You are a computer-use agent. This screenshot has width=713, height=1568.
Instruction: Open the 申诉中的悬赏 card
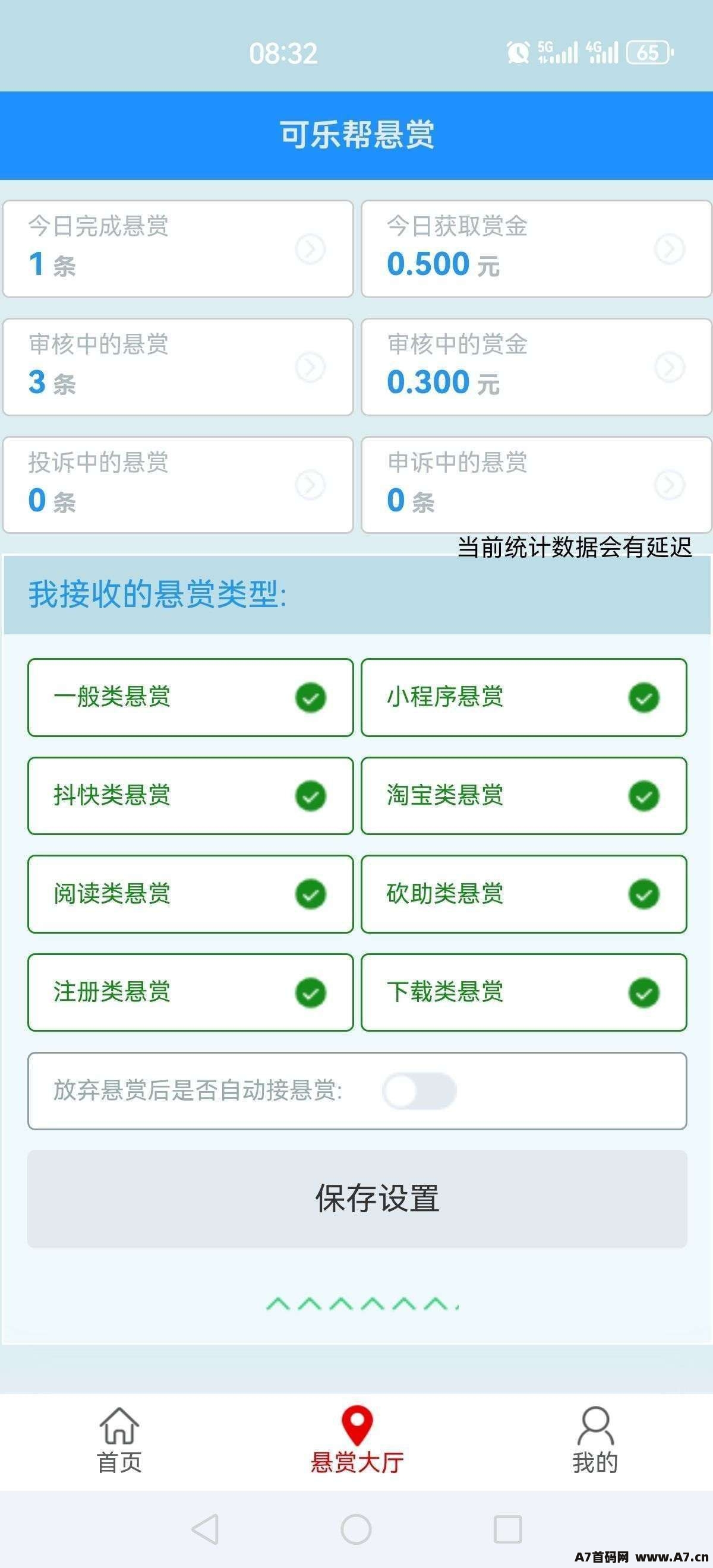point(537,485)
